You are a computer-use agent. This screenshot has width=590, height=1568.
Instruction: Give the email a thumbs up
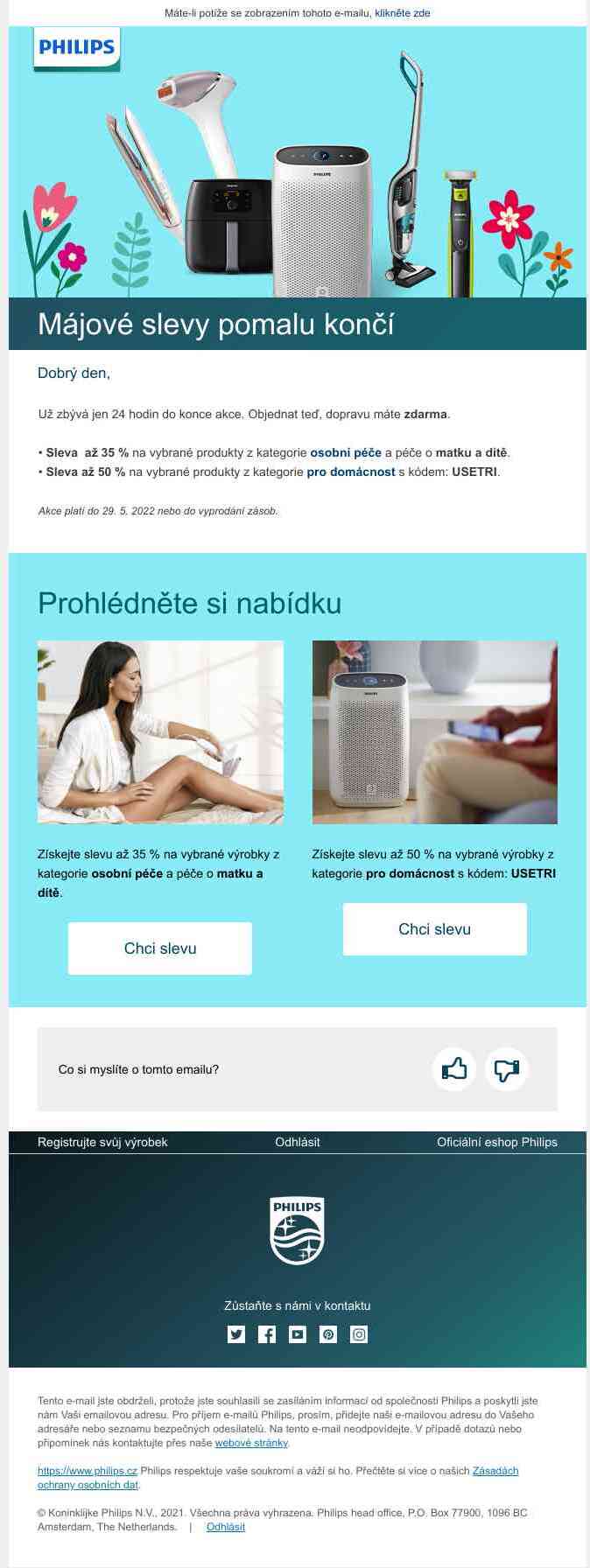(x=454, y=1068)
